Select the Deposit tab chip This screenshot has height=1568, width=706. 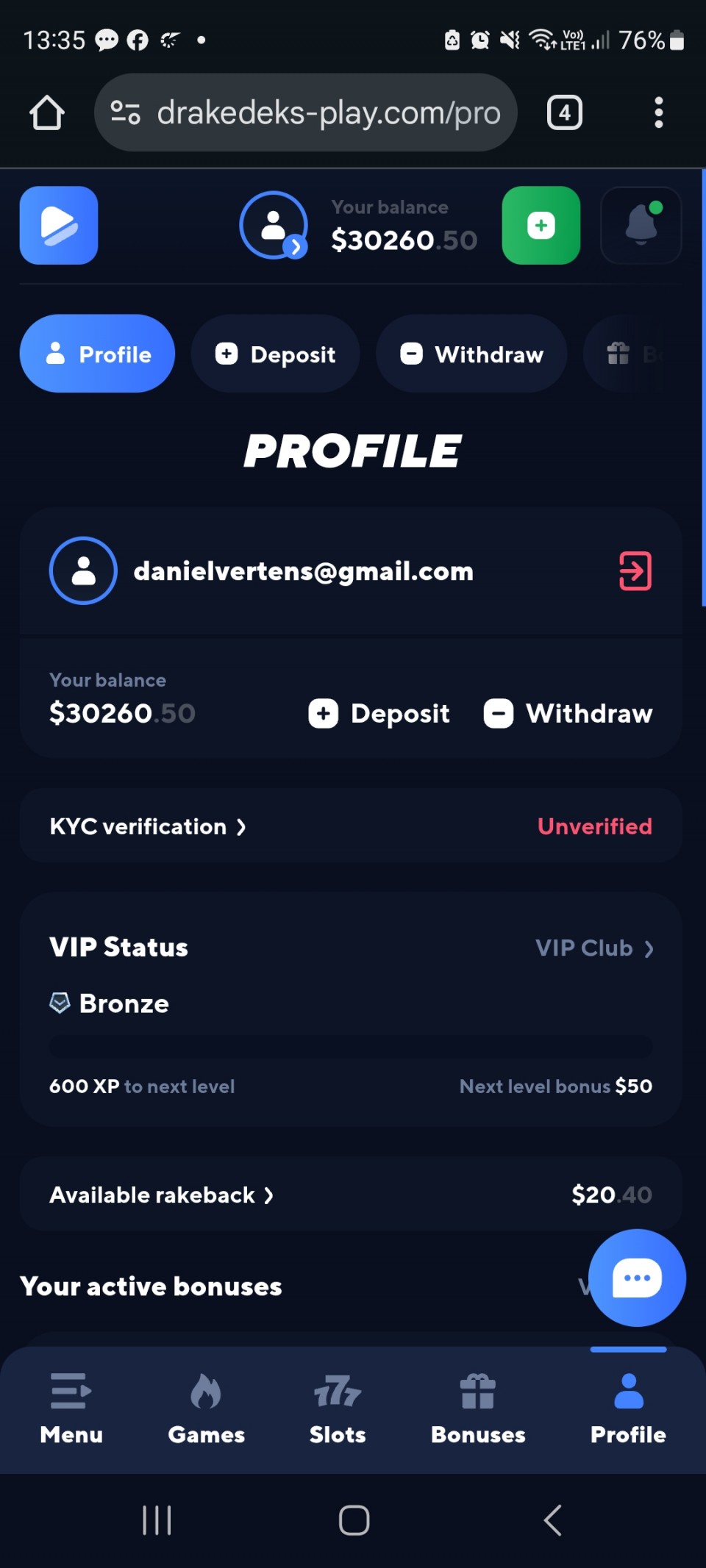click(276, 354)
